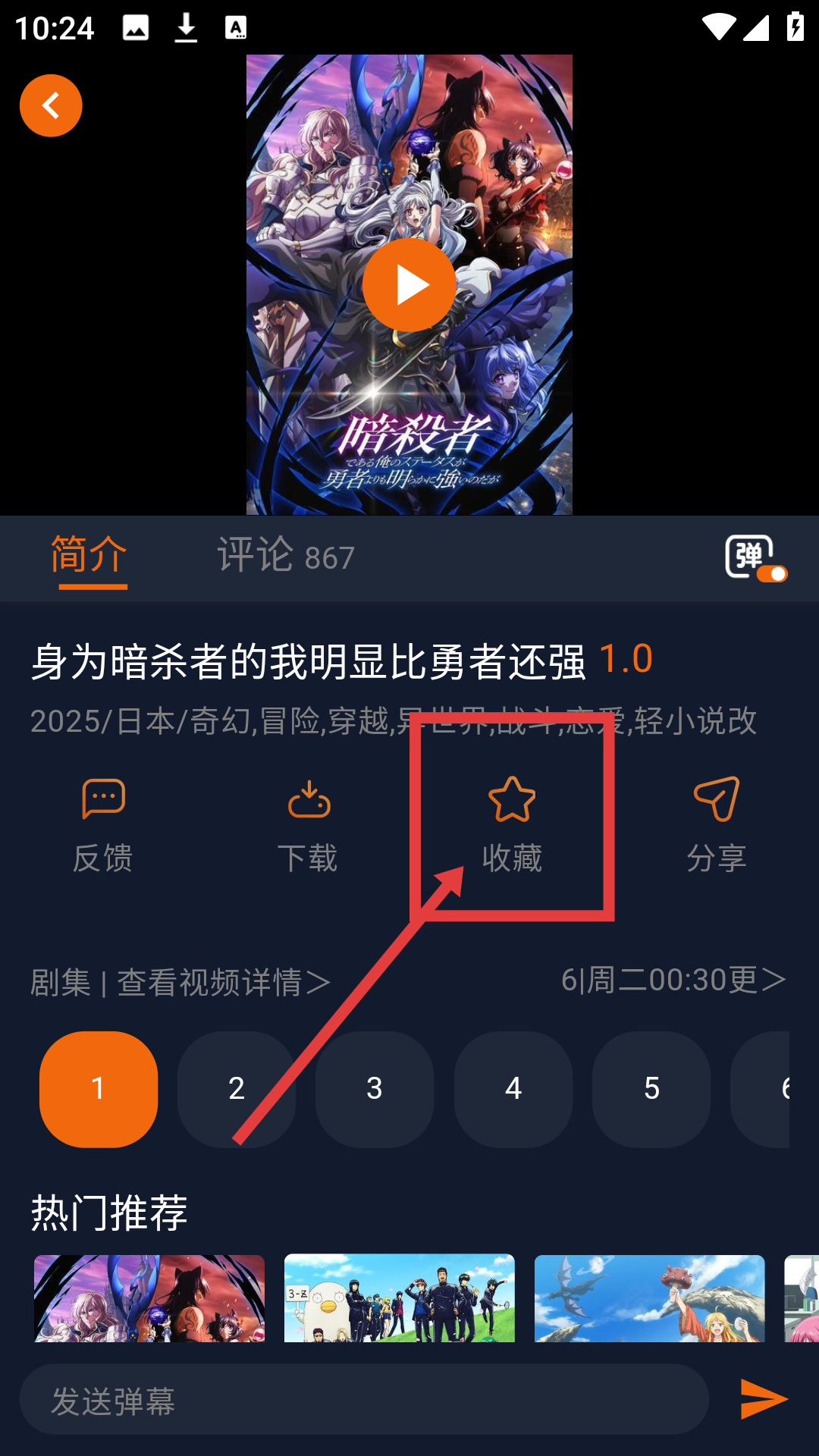Viewport: 819px width, 1456px height.
Task: Send danmaku with the arrow icon
Action: coord(764,1399)
